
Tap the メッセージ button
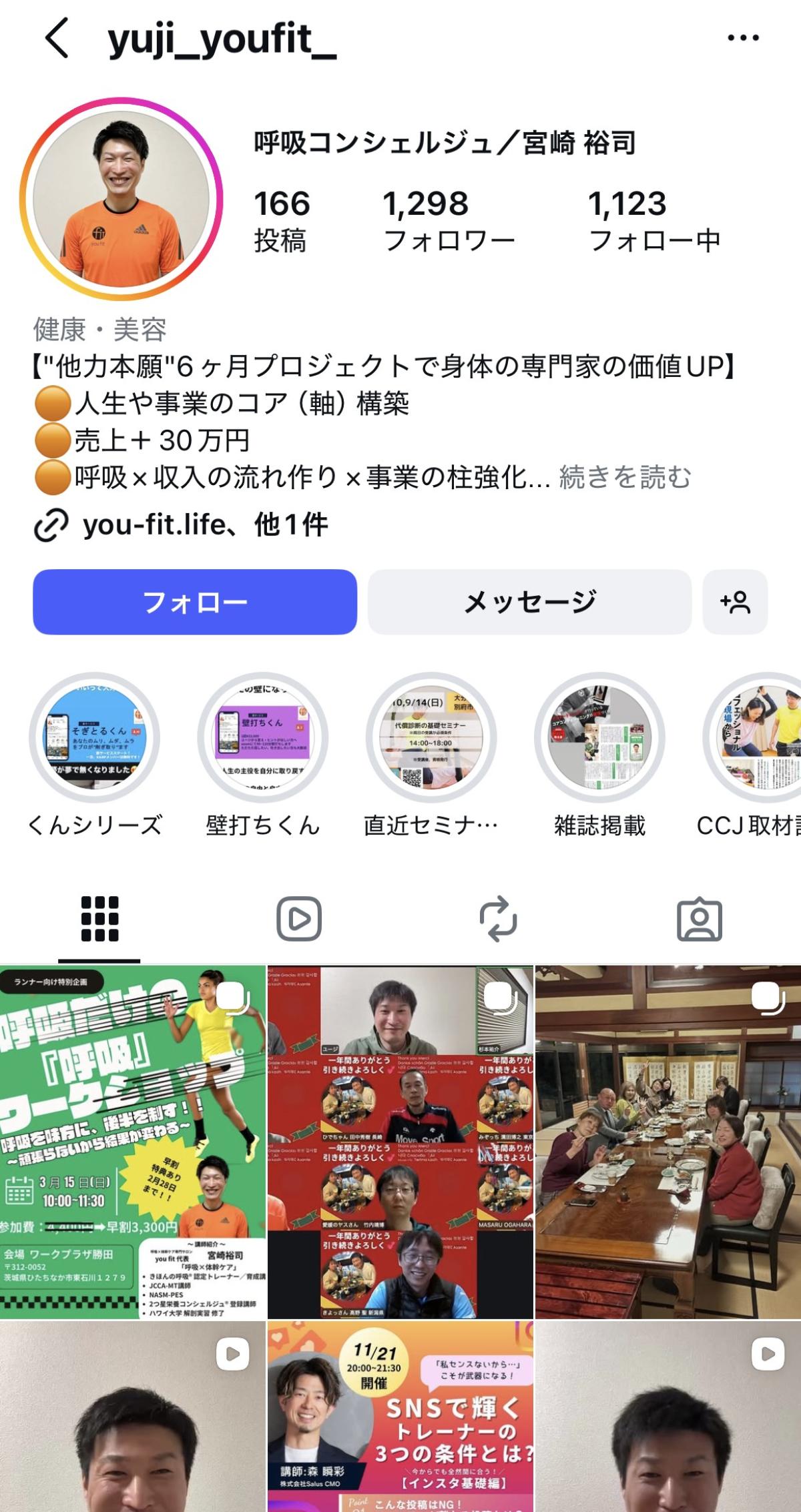529,602
